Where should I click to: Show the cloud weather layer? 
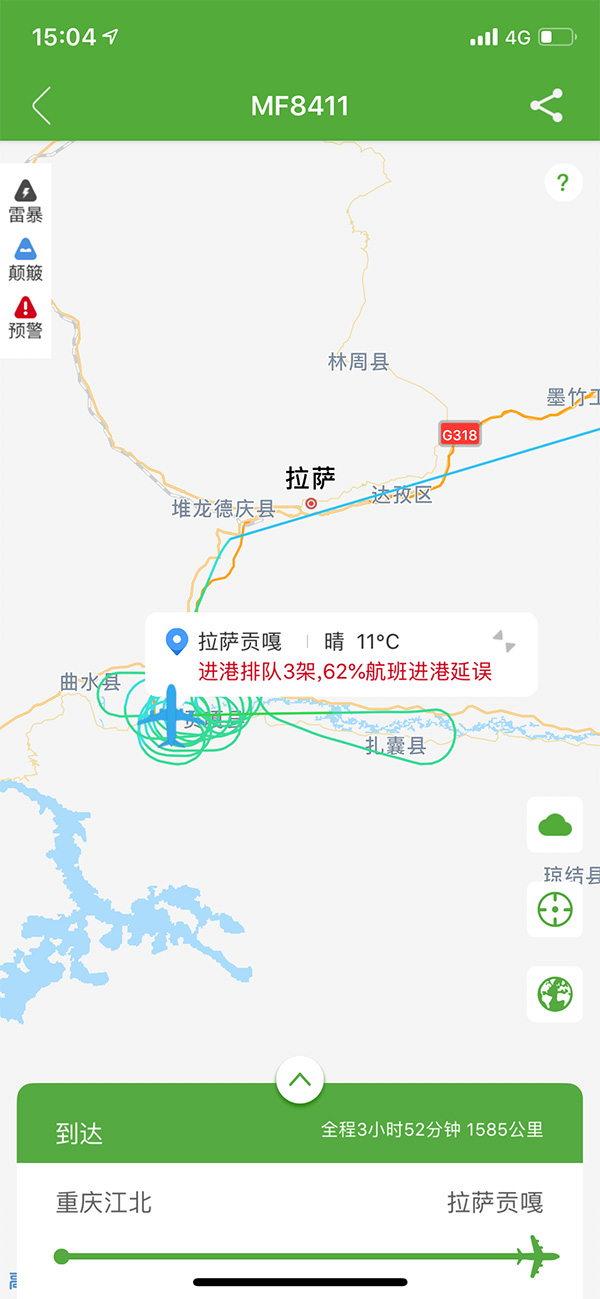coord(554,825)
